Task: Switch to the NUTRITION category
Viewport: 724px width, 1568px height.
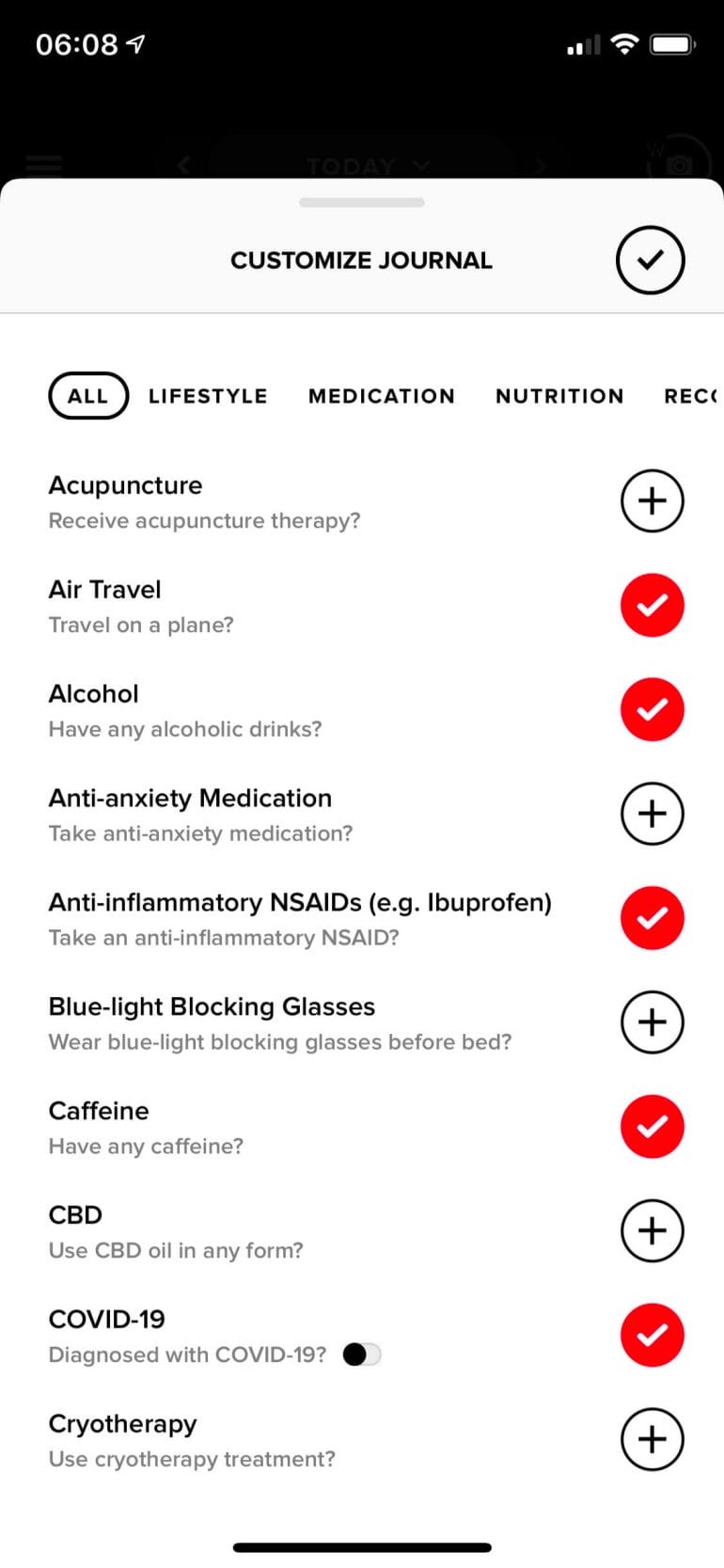Action: [x=559, y=396]
